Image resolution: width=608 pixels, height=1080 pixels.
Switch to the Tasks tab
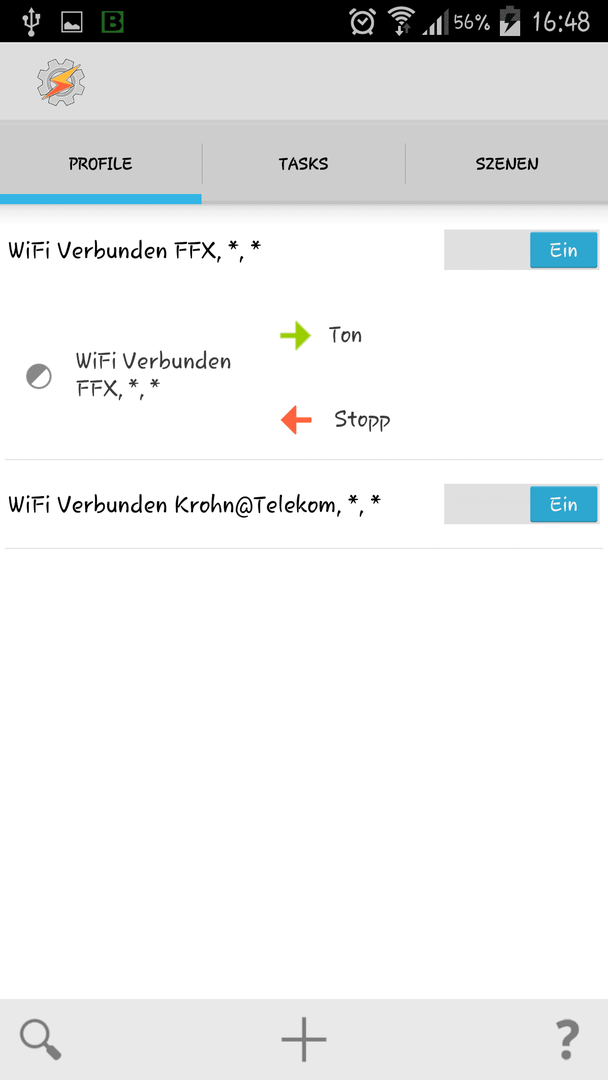point(303,164)
